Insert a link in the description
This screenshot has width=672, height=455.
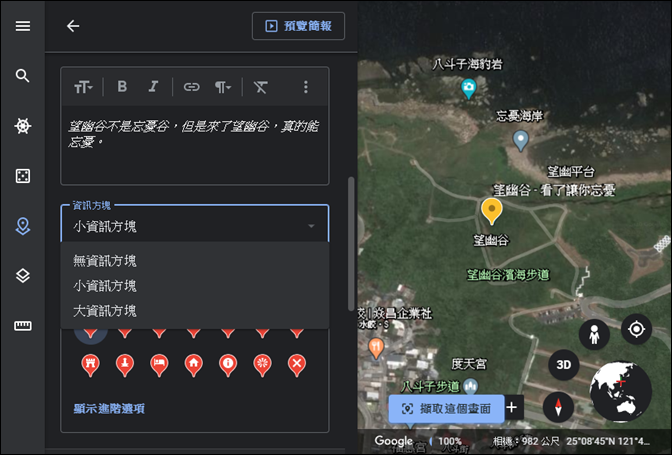pos(191,87)
